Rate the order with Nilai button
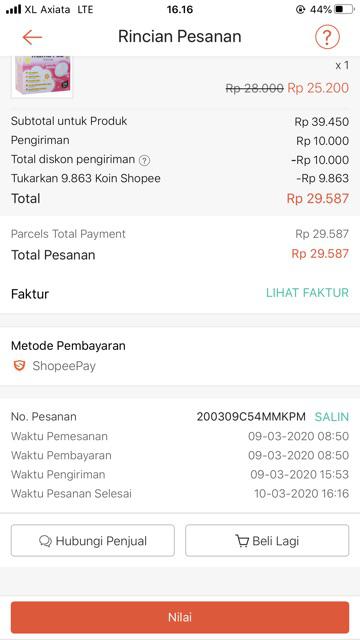Screen dimensions: 360x640 point(180,617)
